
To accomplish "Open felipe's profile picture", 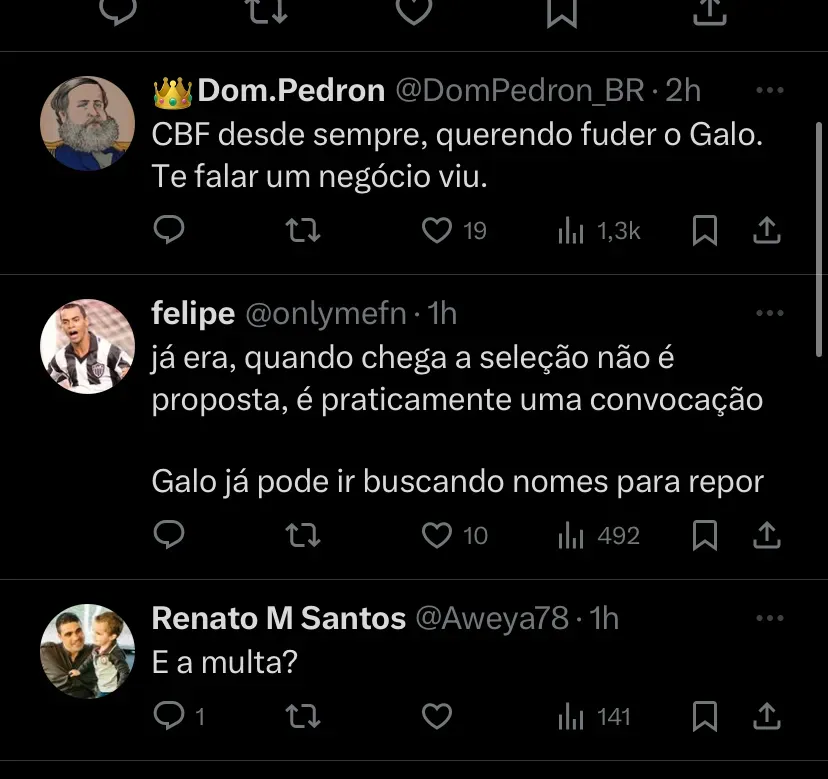I will (87, 346).
